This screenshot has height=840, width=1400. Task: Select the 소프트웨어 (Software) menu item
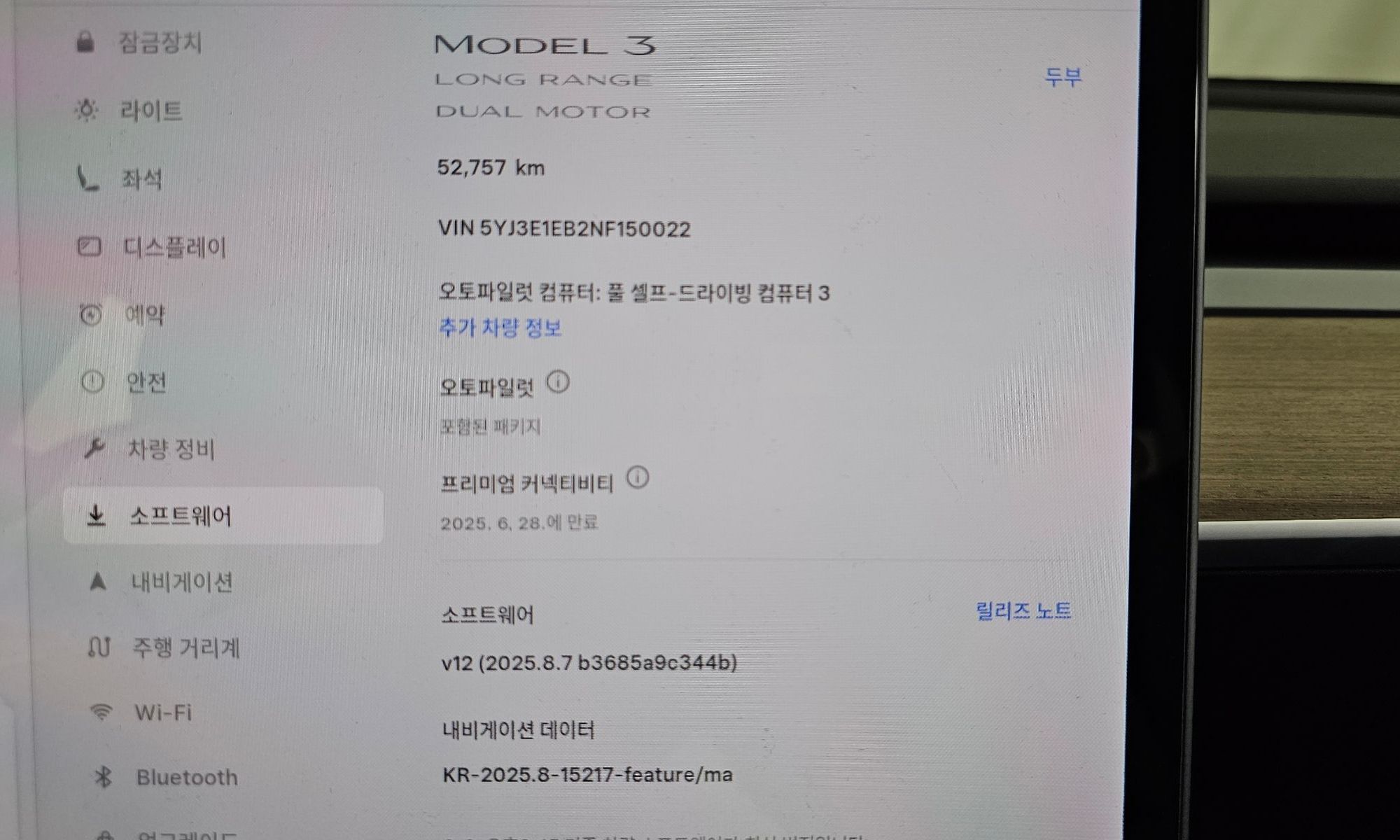[x=180, y=517]
